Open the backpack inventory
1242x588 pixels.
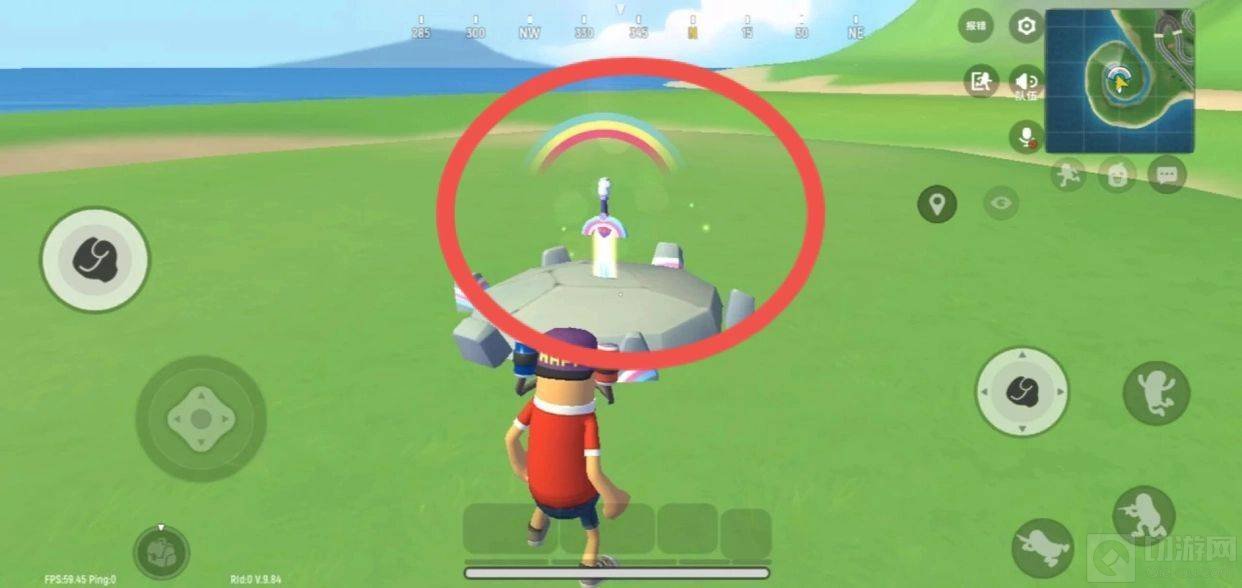(161, 553)
